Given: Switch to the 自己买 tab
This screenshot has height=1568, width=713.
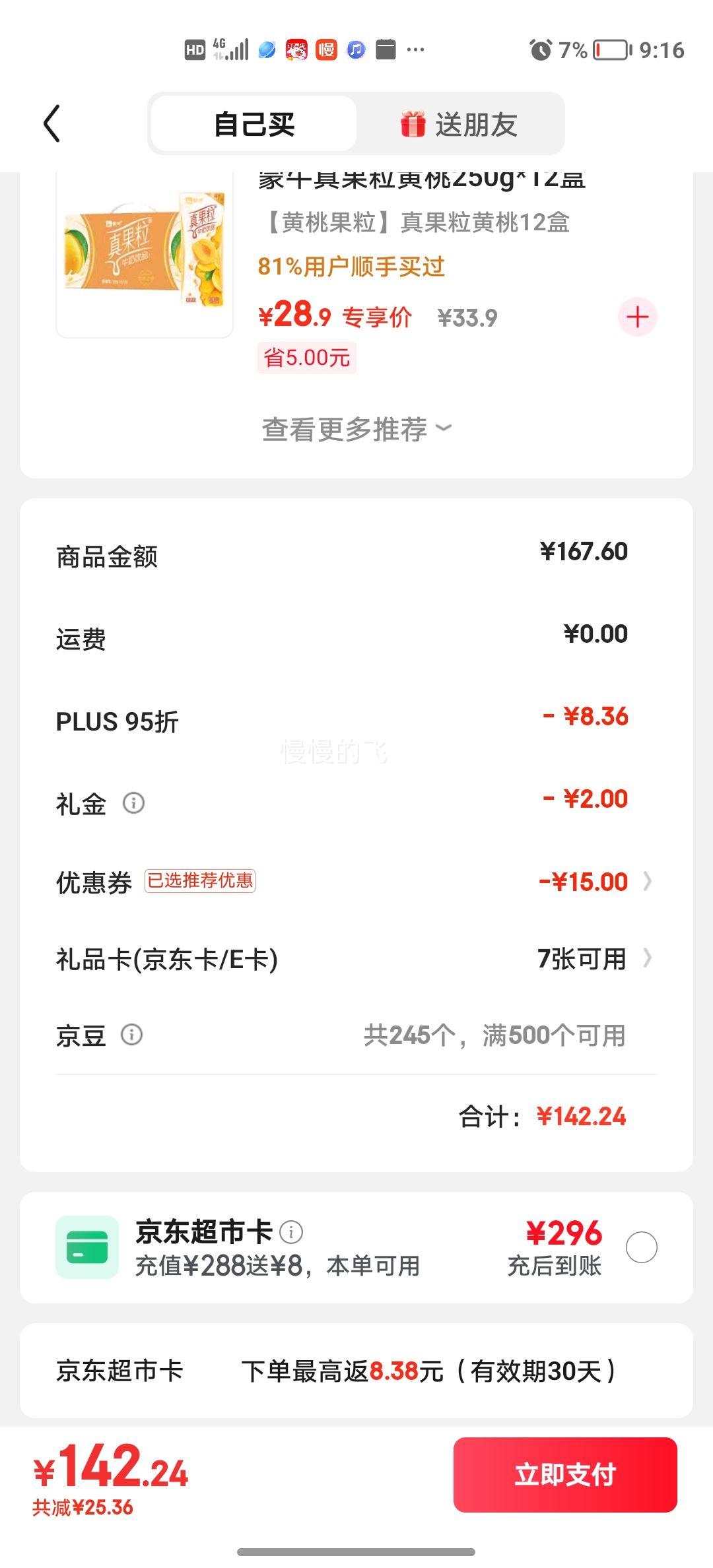Looking at the screenshot, I should (254, 124).
